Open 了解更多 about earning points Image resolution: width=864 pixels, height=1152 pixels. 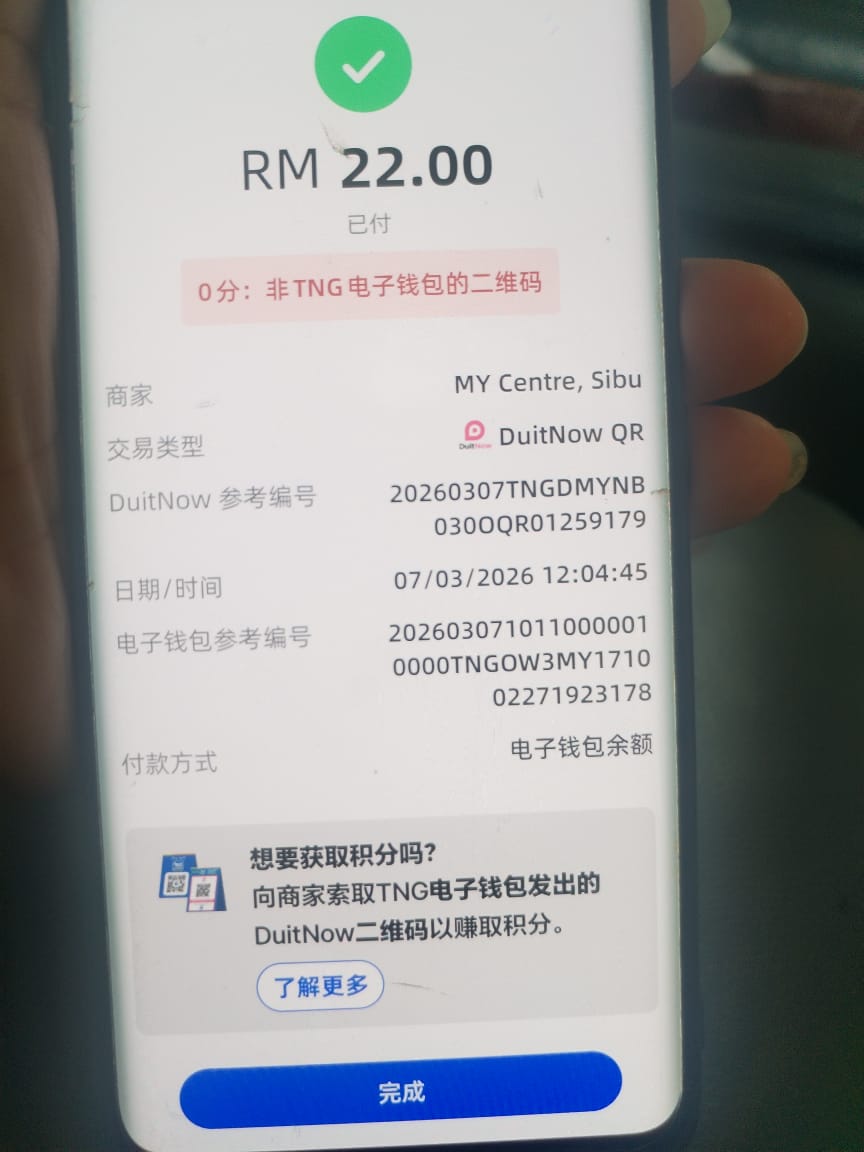pyautogui.click(x=320, y=987)
